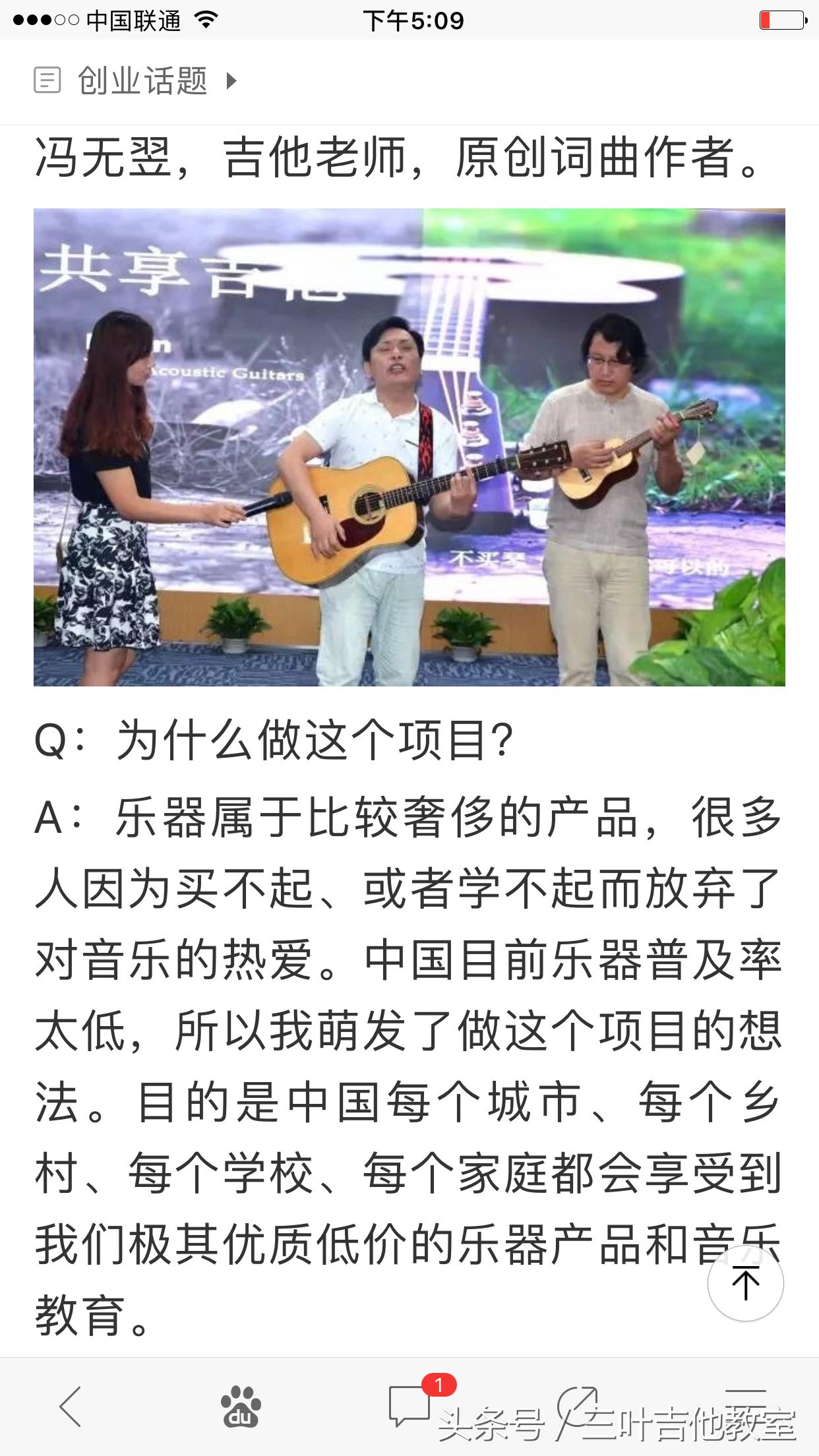Tap the 下午5:09 clock in status bar
The height and width of the screenshot is (1456, 819).
coord(412,20)
